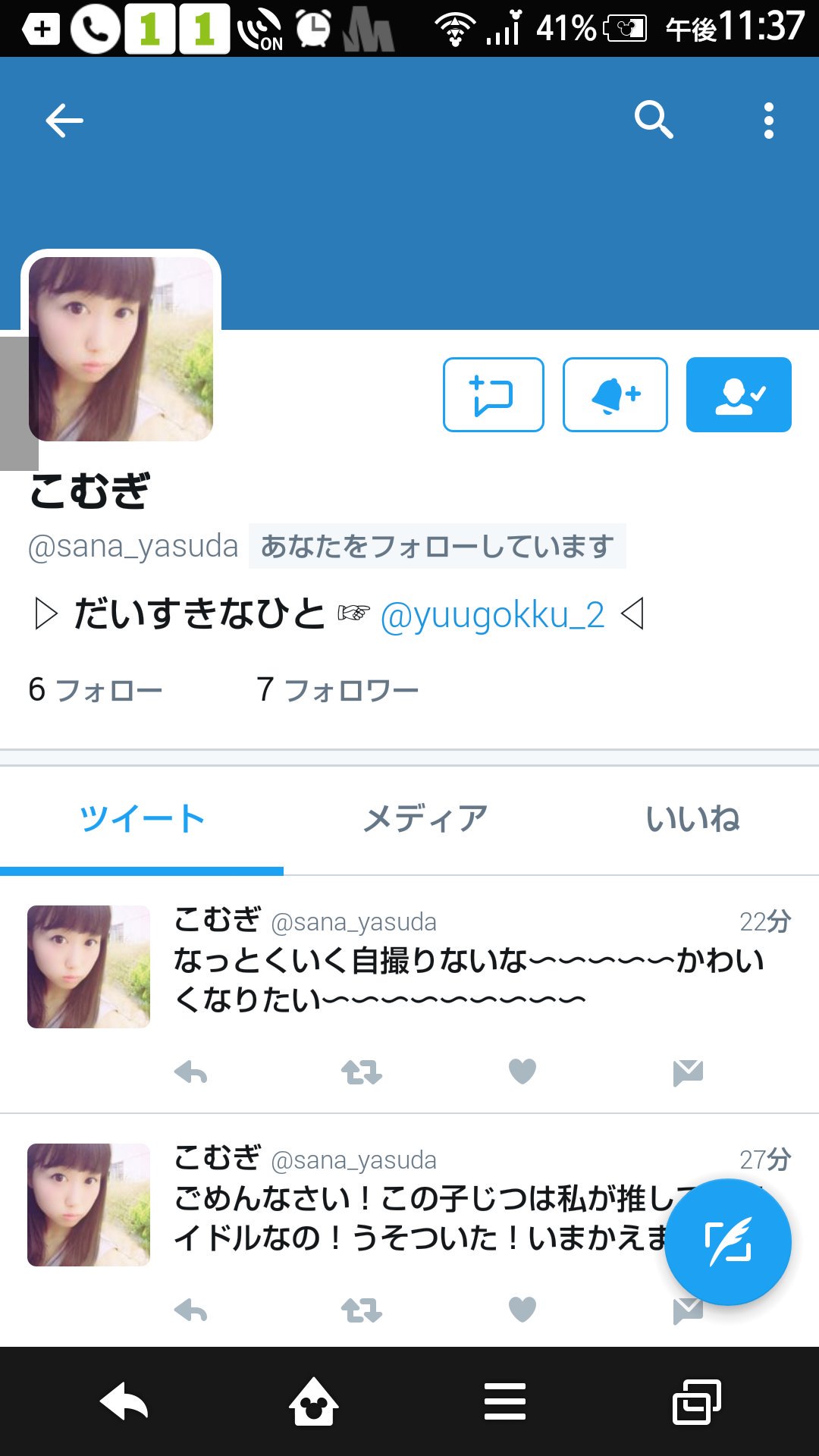
Task: Tap the blue following button
Action: click(739, 394)
